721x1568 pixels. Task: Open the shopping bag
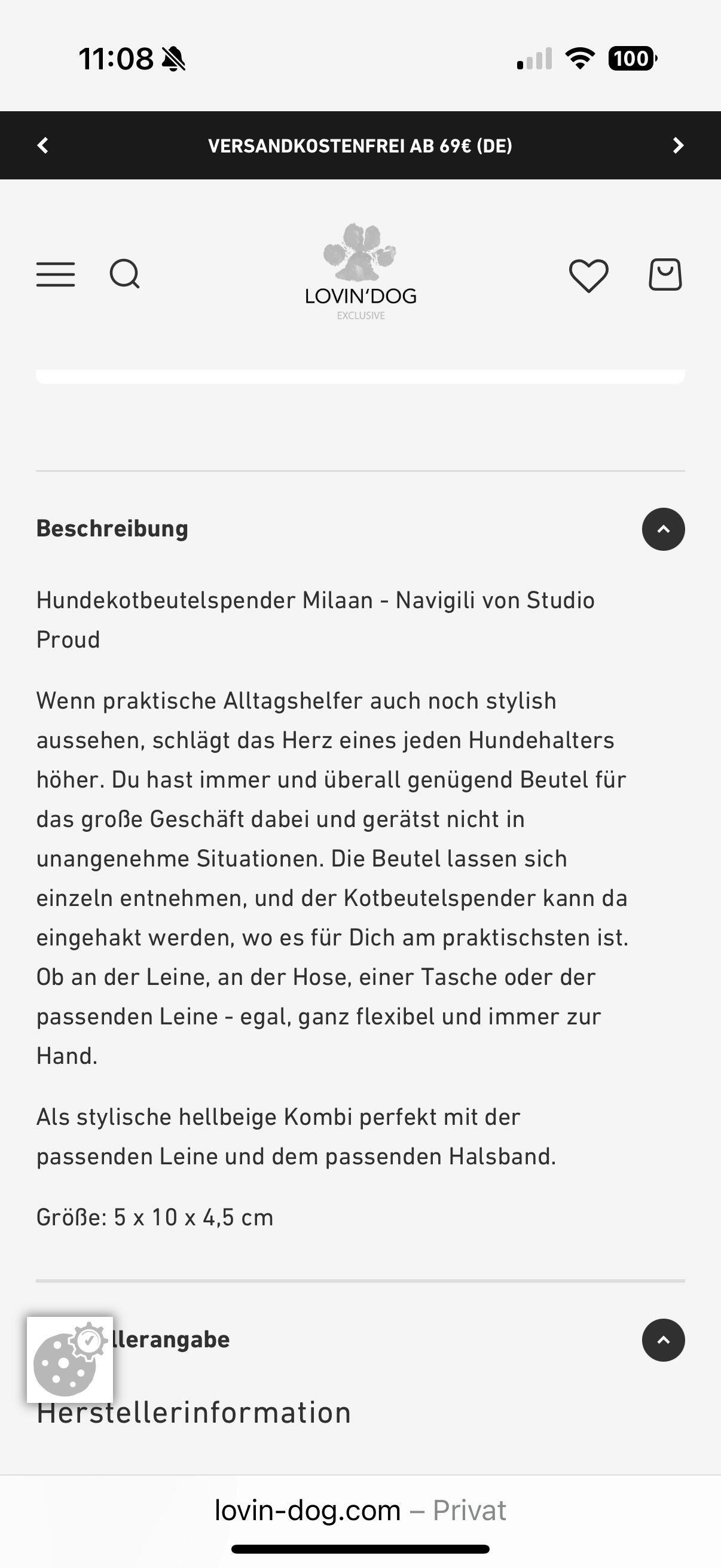pyautogui.click(x=665, y=274)
